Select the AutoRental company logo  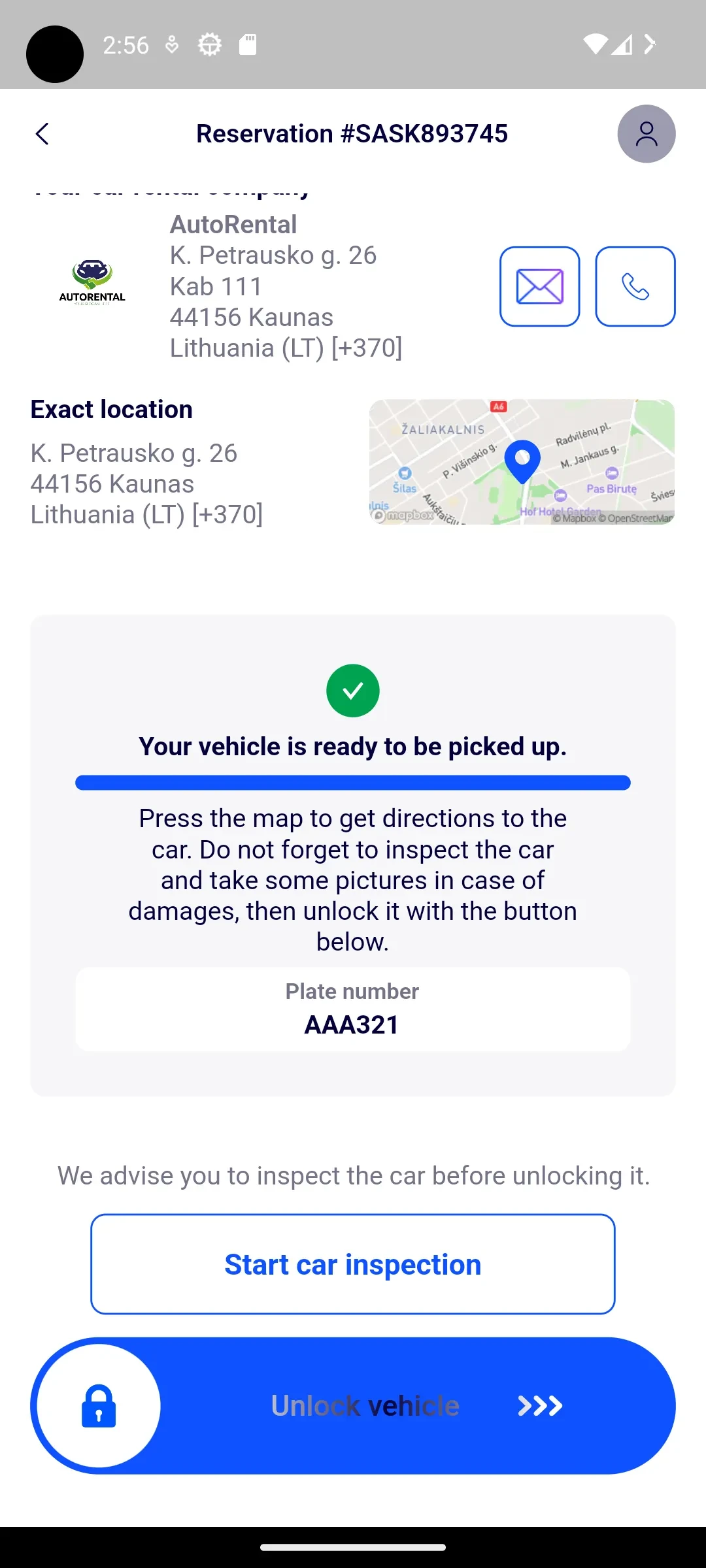pos(92,281)
